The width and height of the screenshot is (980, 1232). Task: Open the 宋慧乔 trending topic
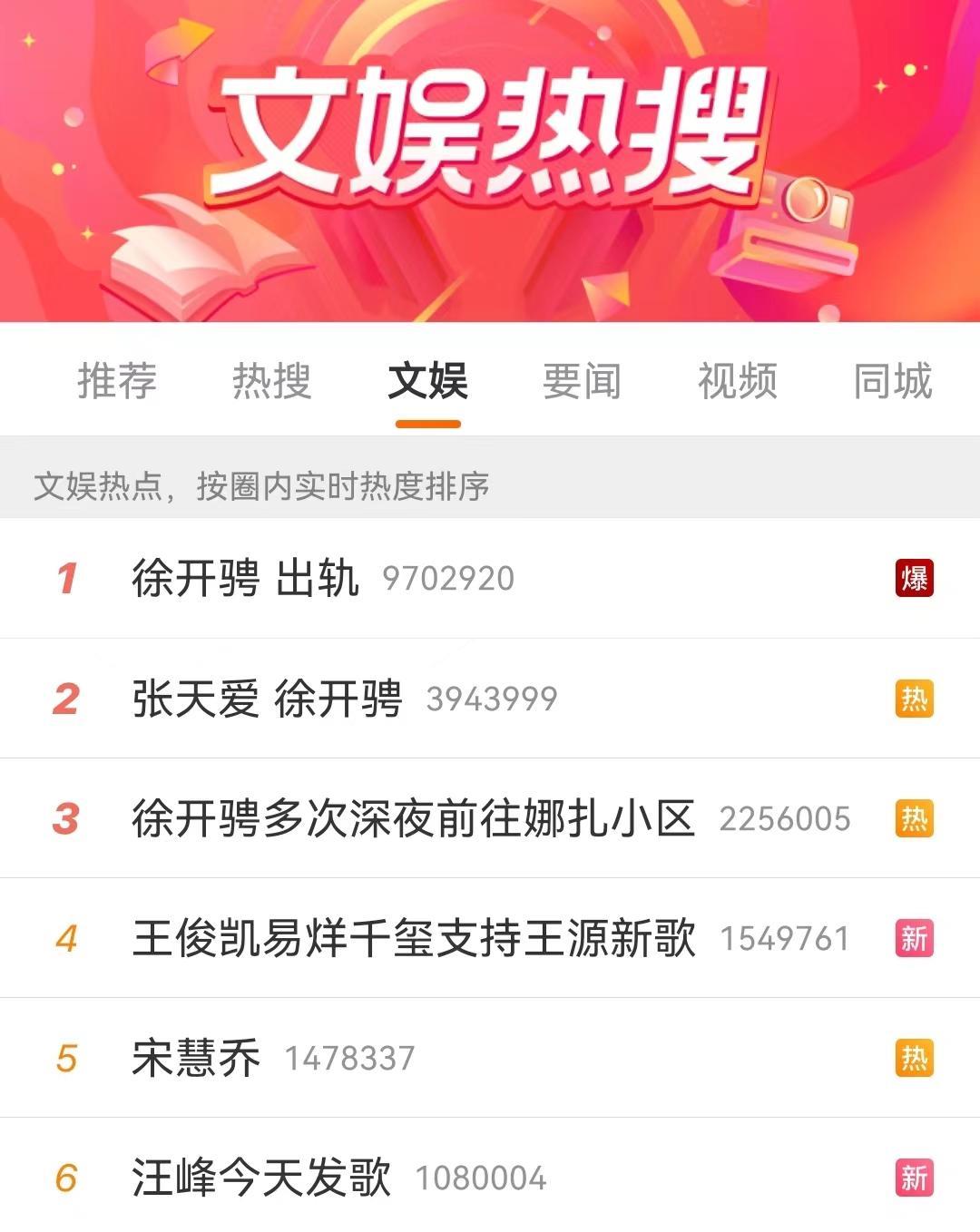coord(196,1058)
